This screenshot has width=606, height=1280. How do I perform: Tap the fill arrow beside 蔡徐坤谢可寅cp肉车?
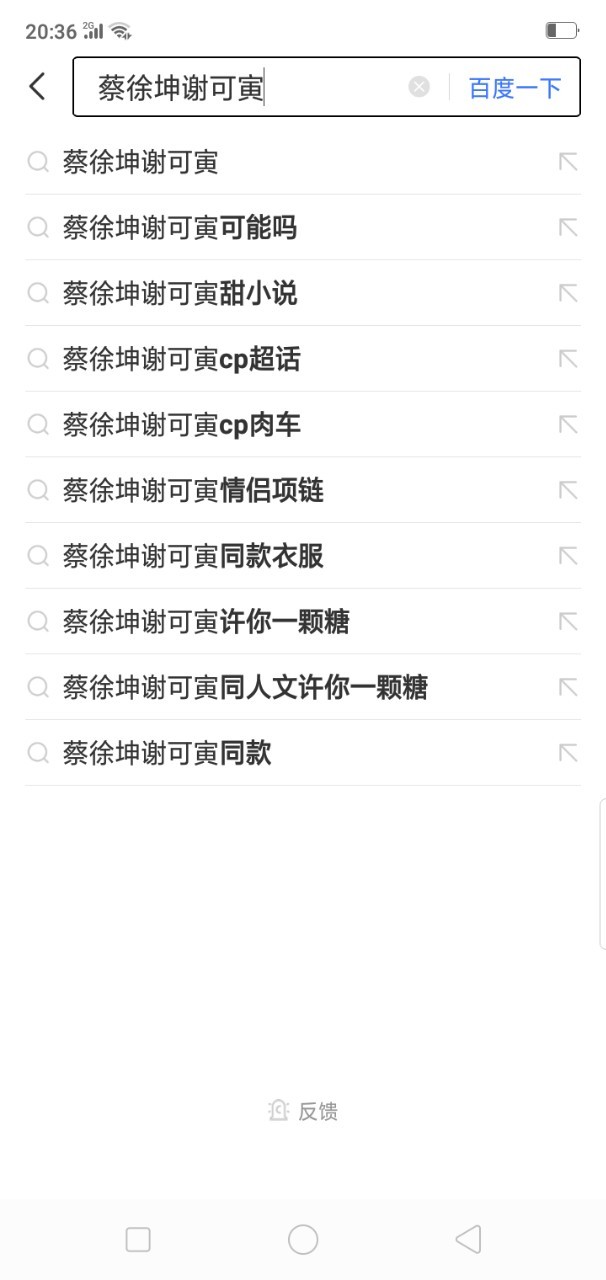click(568, 425)
